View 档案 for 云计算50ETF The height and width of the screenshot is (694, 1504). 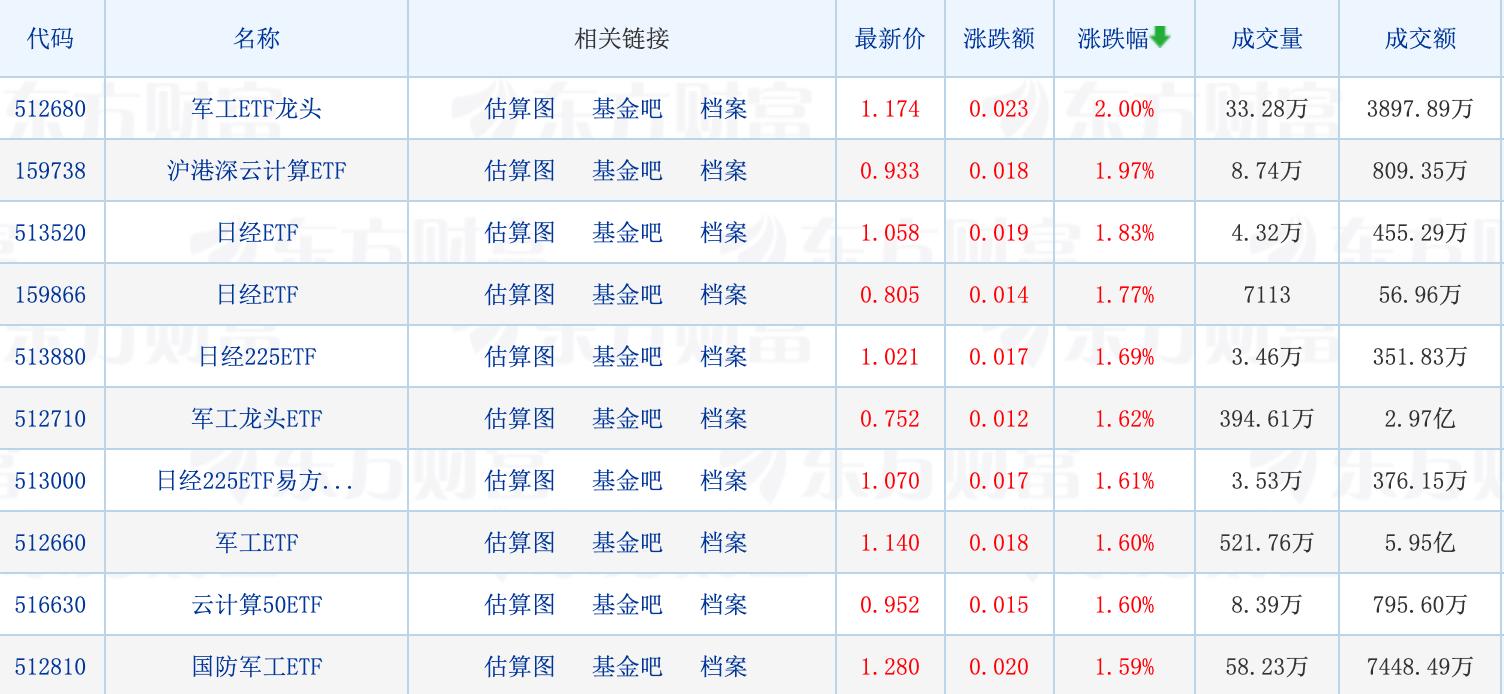pos(723,605)
